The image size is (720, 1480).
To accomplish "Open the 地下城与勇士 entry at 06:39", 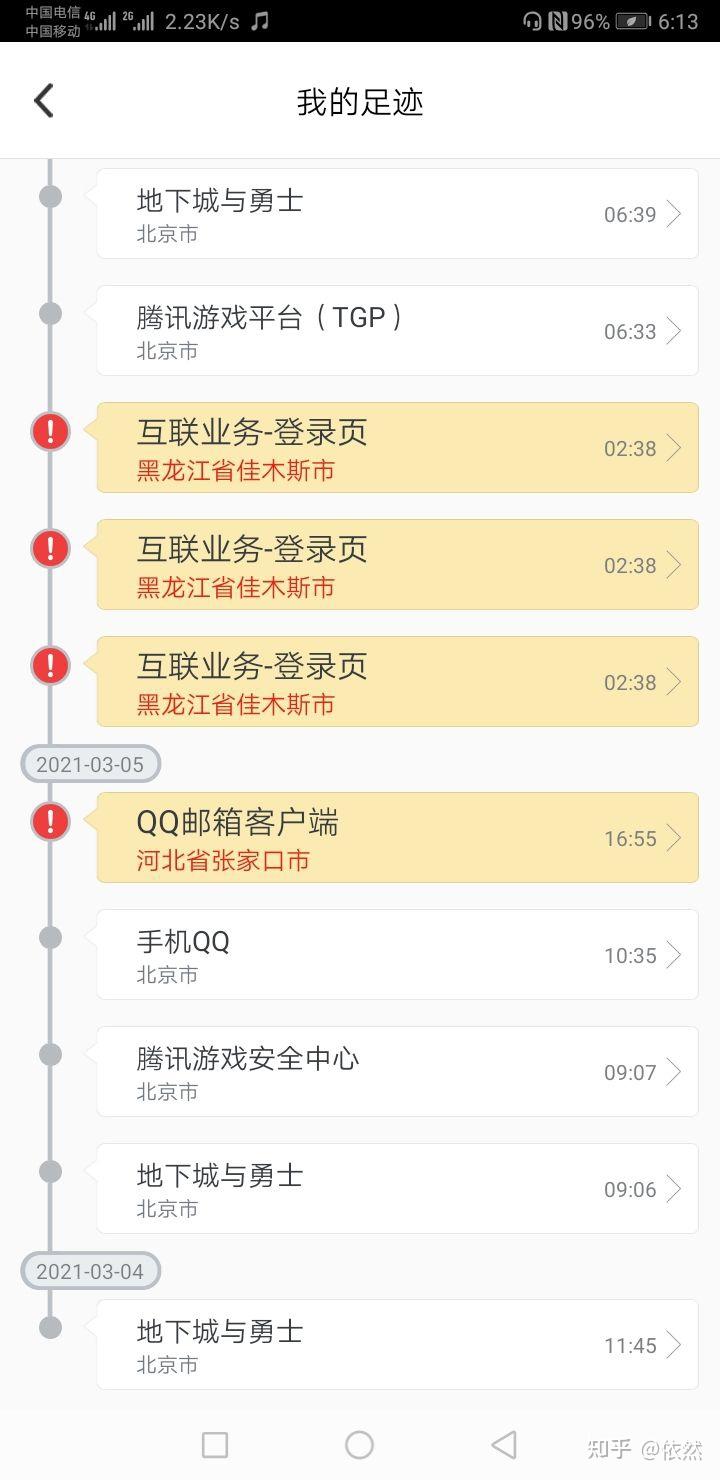I will 397,213.
